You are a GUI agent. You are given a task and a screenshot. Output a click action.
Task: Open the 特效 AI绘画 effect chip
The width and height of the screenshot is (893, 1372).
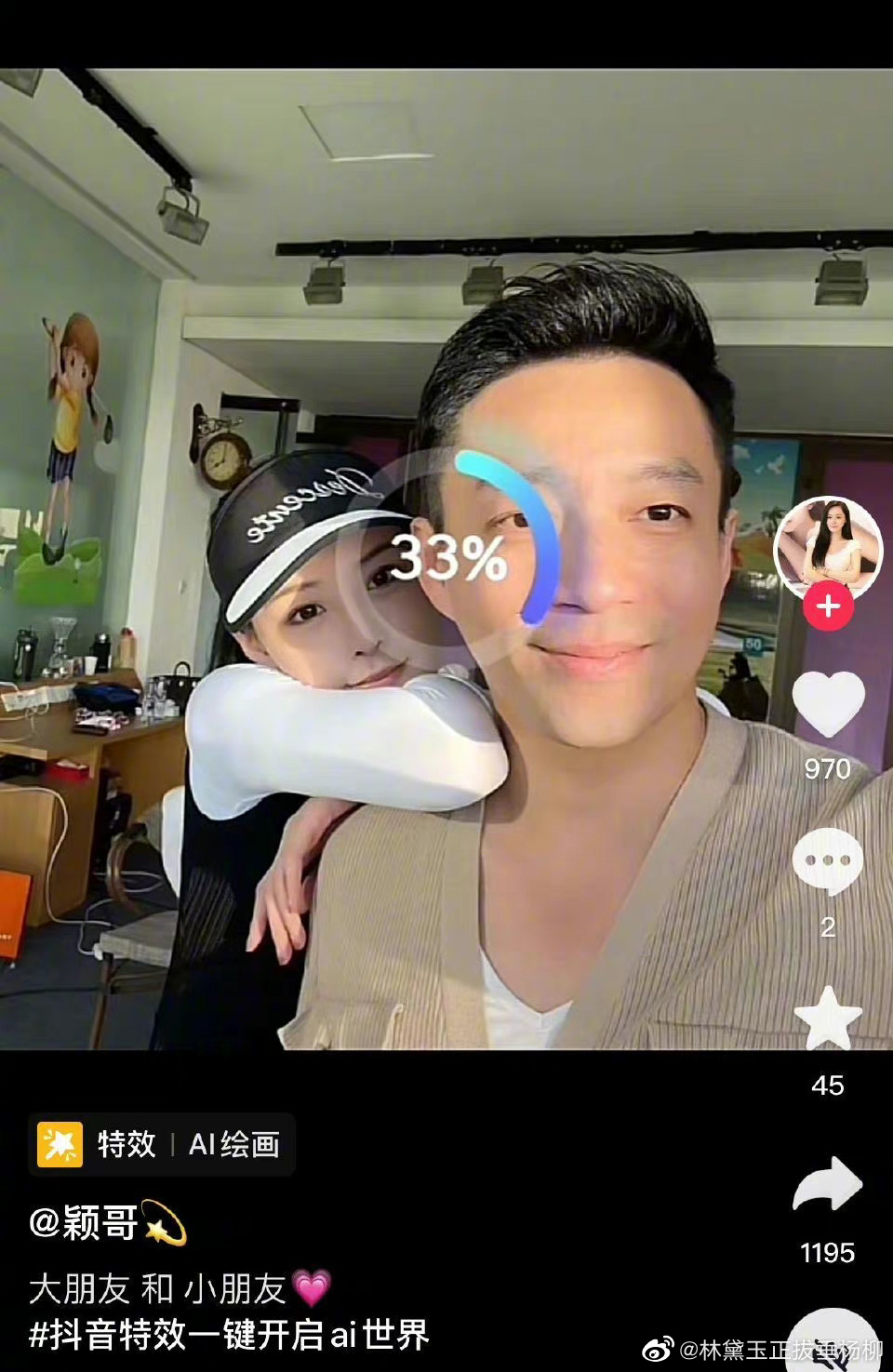click(162, 1144)
